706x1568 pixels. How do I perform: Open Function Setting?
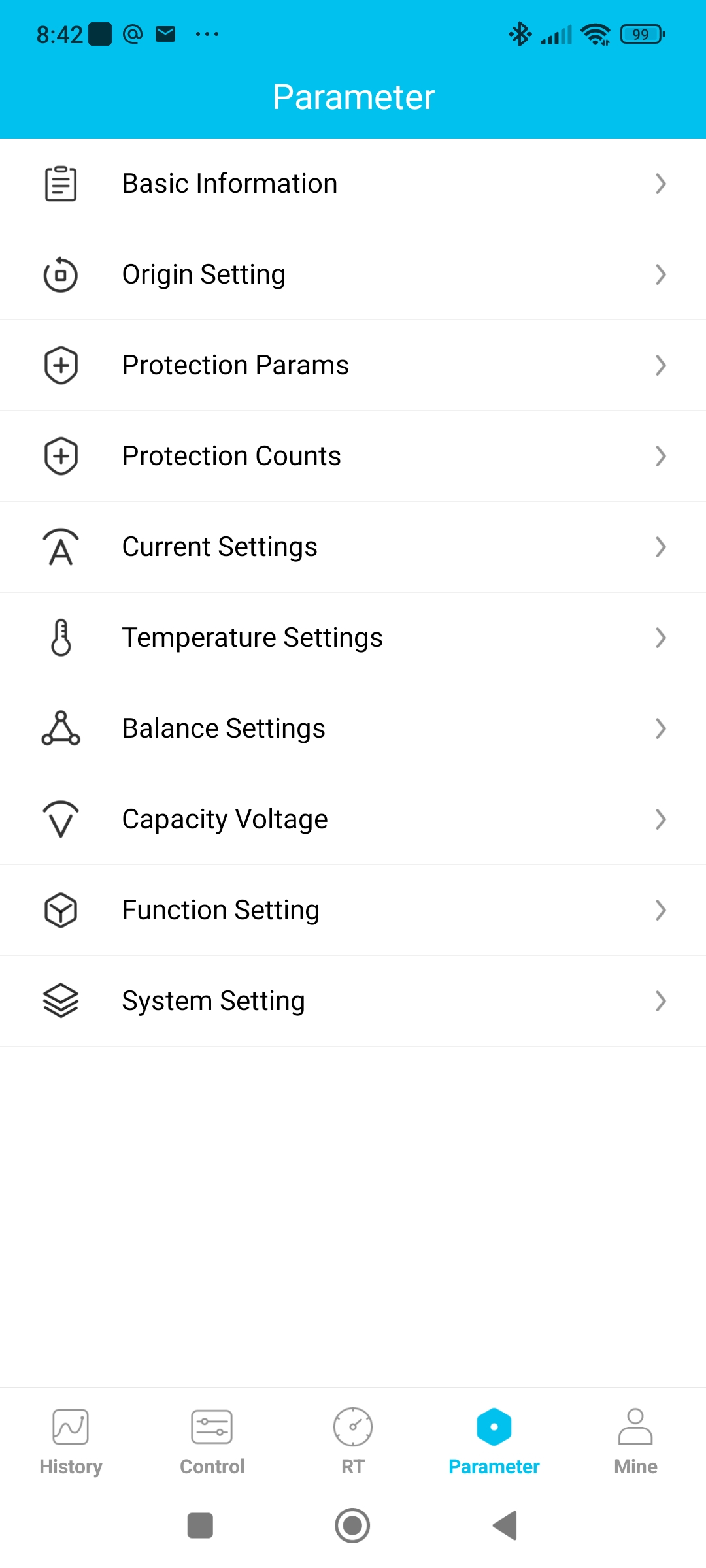(353, 910)
